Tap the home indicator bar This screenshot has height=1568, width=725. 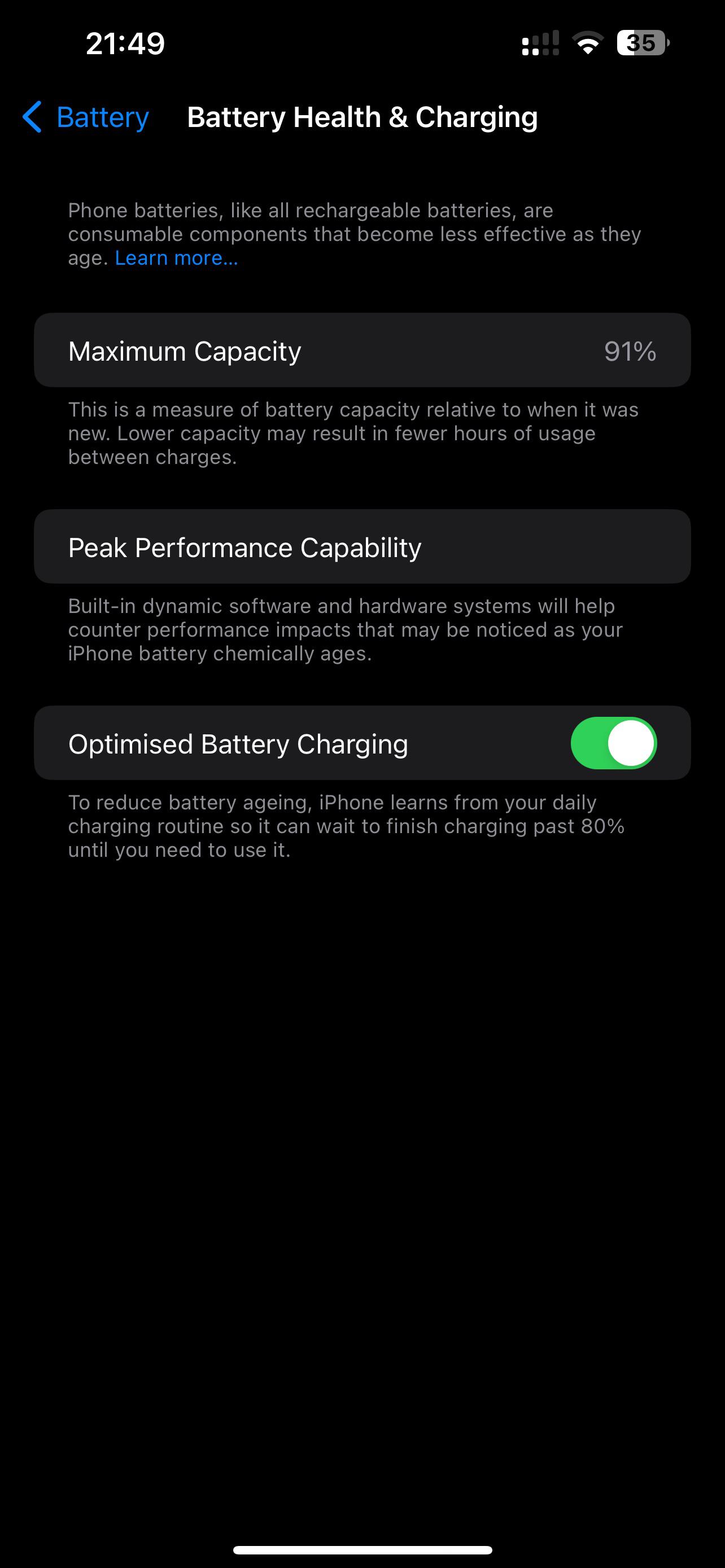[x=362, y=1549]
